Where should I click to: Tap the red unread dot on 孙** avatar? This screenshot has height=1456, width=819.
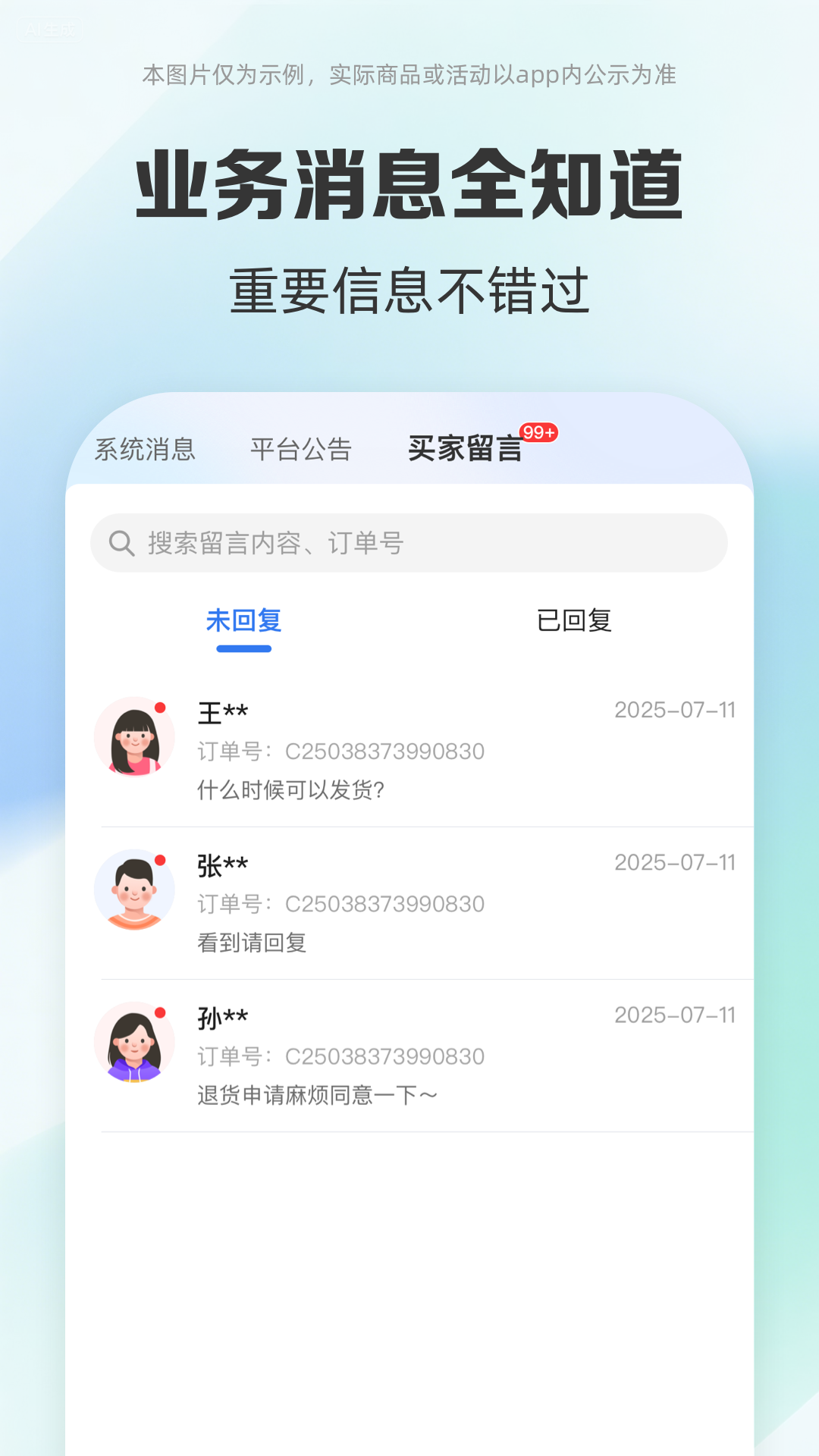162,1012
